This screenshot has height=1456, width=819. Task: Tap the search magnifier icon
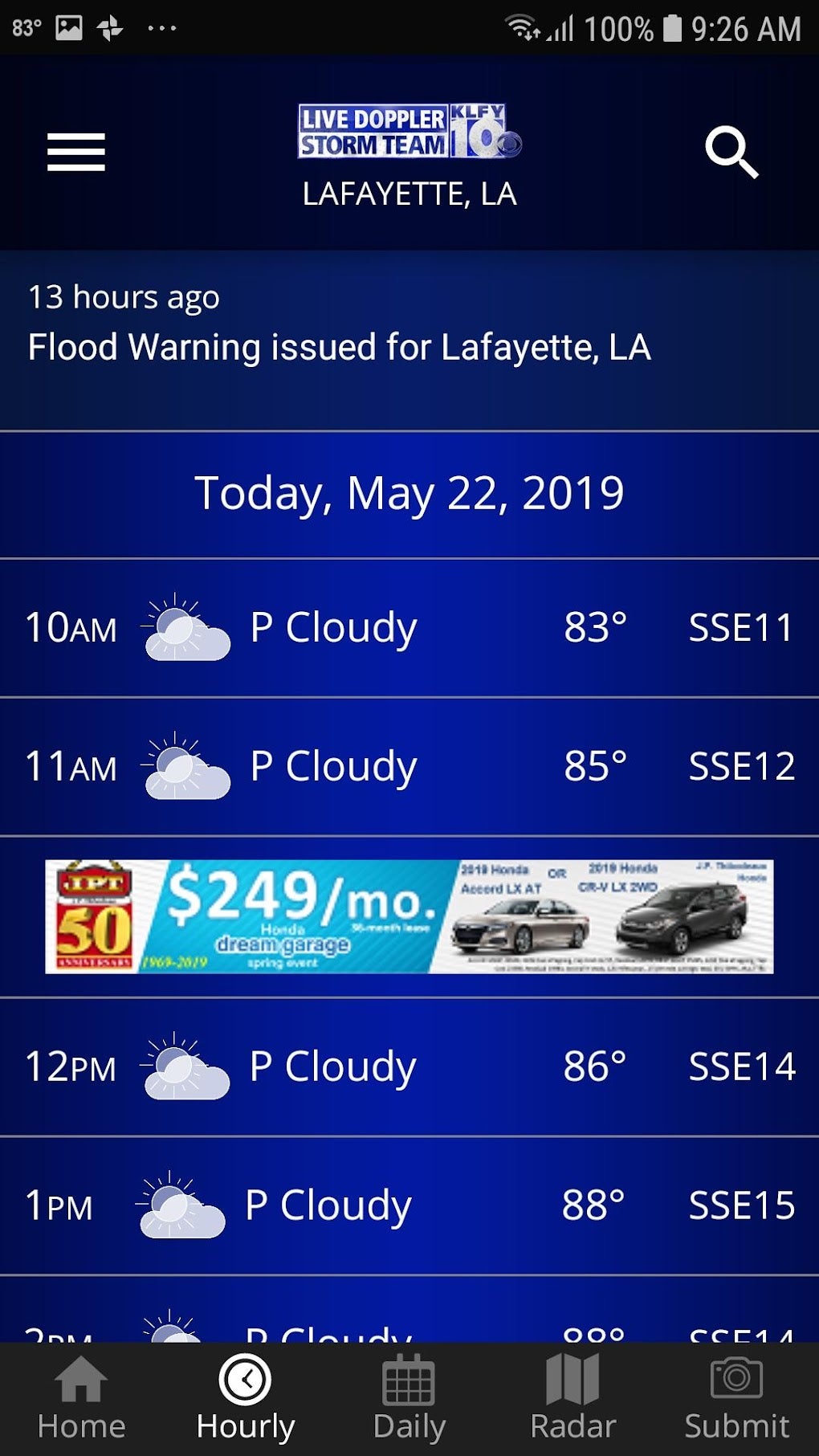(731, 152)
